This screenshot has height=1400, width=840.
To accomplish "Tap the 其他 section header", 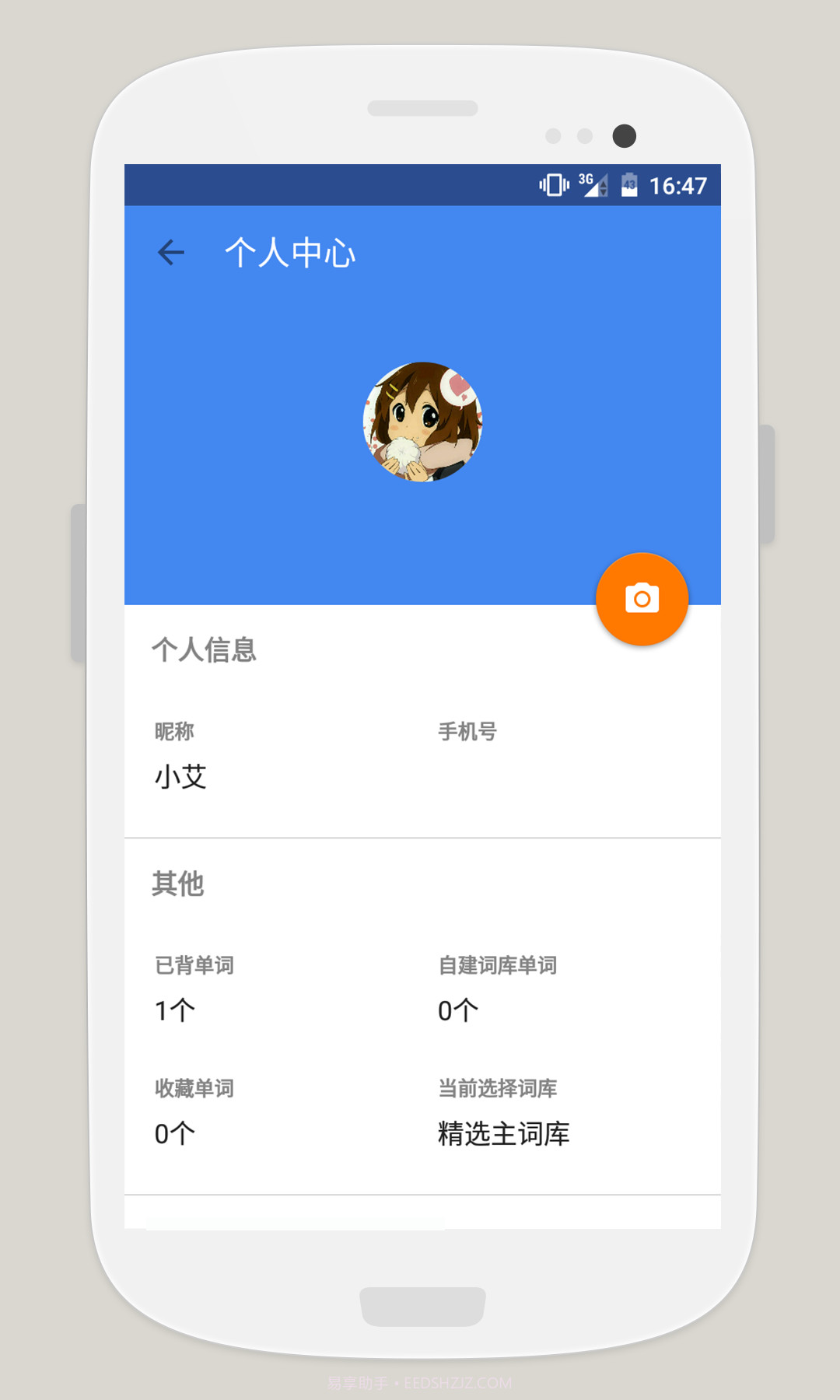I will 178,884.
